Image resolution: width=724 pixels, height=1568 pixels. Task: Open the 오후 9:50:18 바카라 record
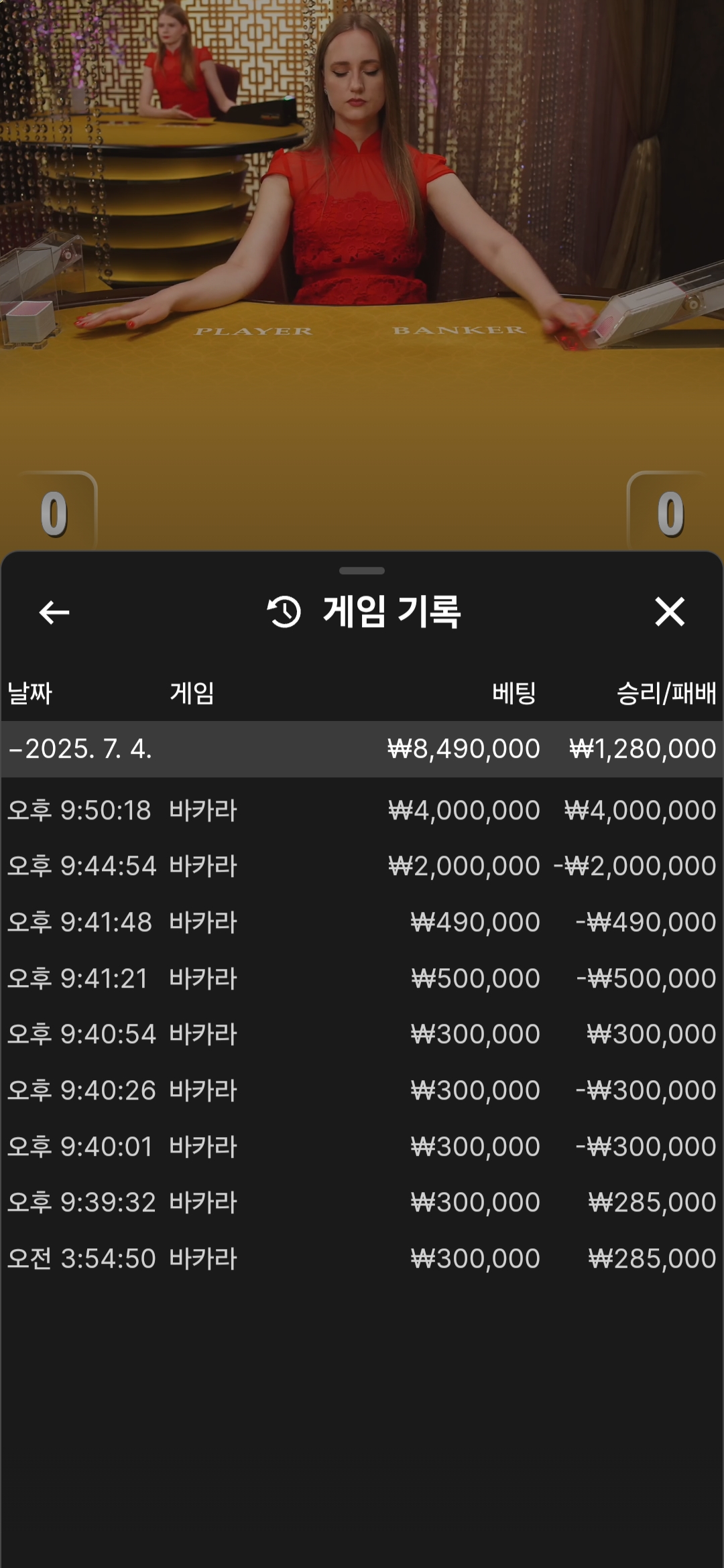pos(362,810)
